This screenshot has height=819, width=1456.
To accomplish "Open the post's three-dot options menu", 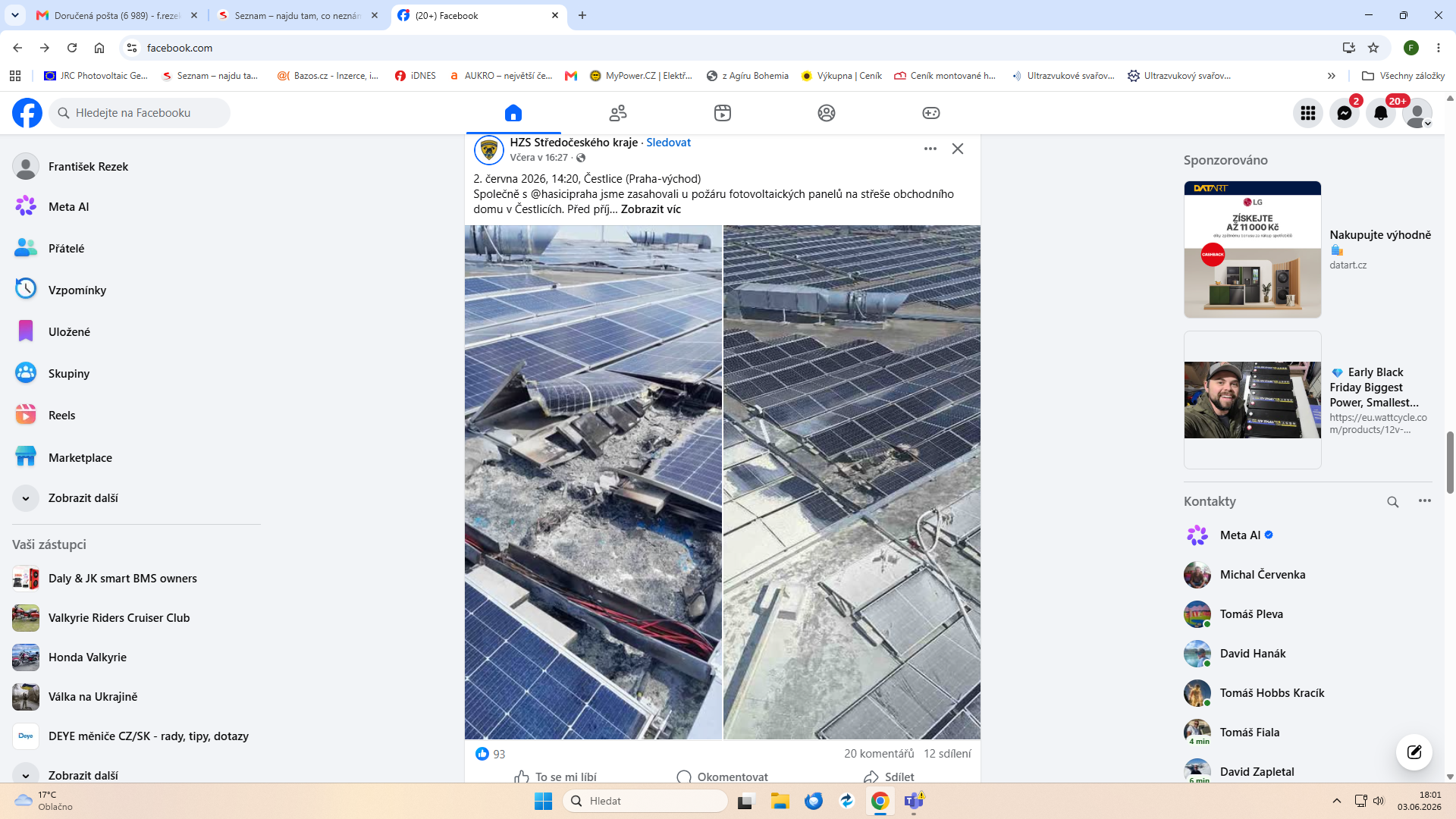I will coord(930,149).
